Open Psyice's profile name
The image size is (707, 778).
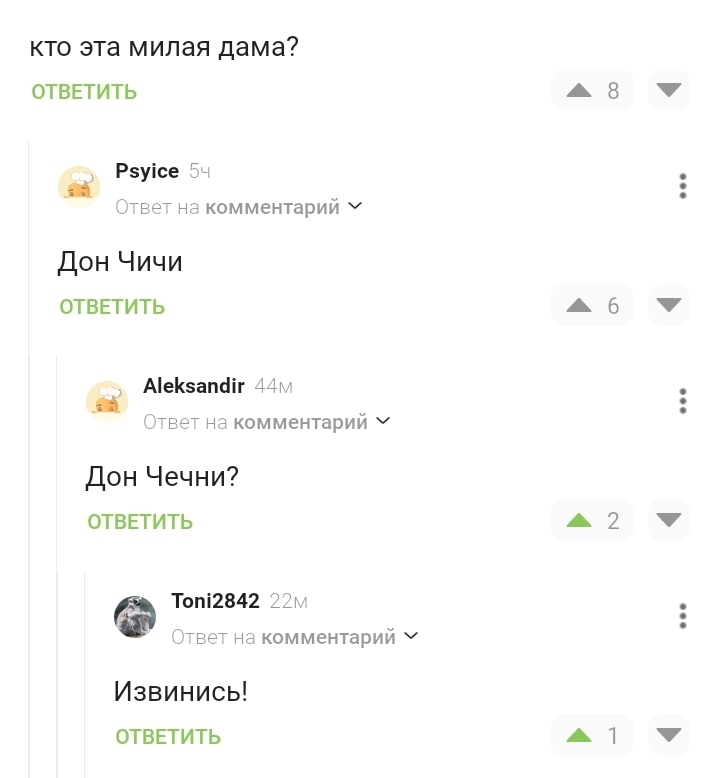pos(147,171)
